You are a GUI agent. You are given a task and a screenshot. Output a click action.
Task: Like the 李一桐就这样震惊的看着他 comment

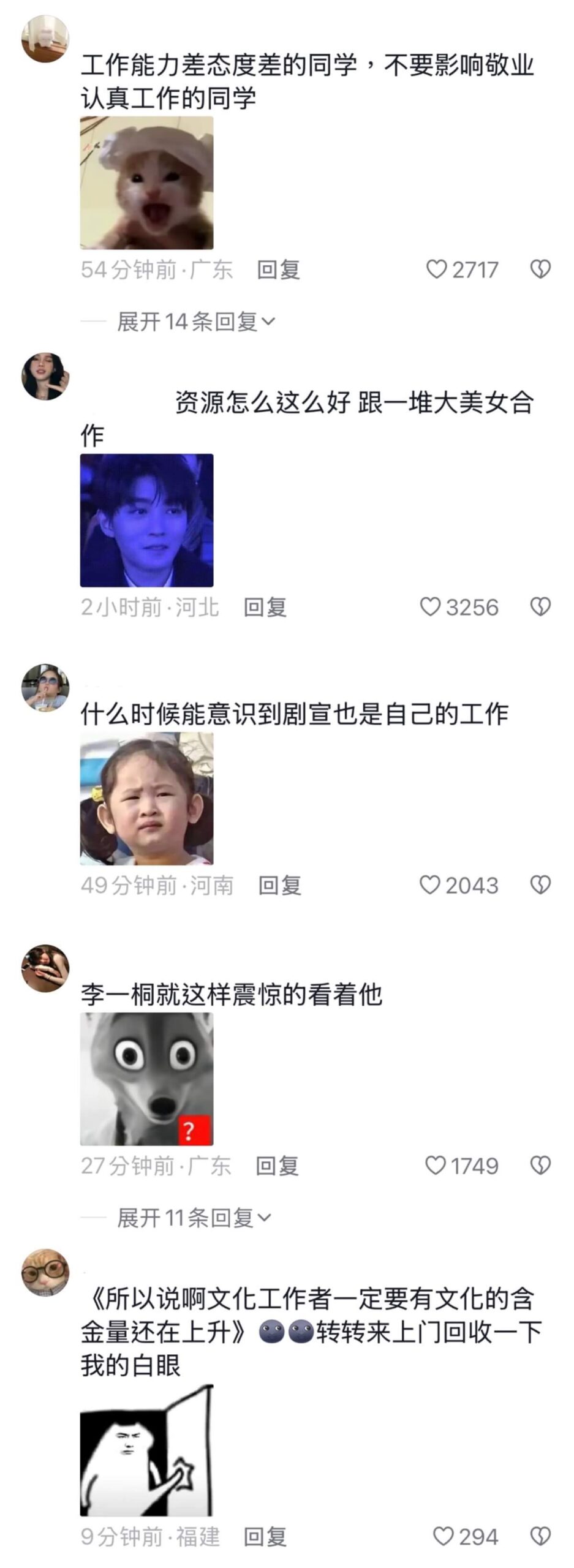point(435,1166)
